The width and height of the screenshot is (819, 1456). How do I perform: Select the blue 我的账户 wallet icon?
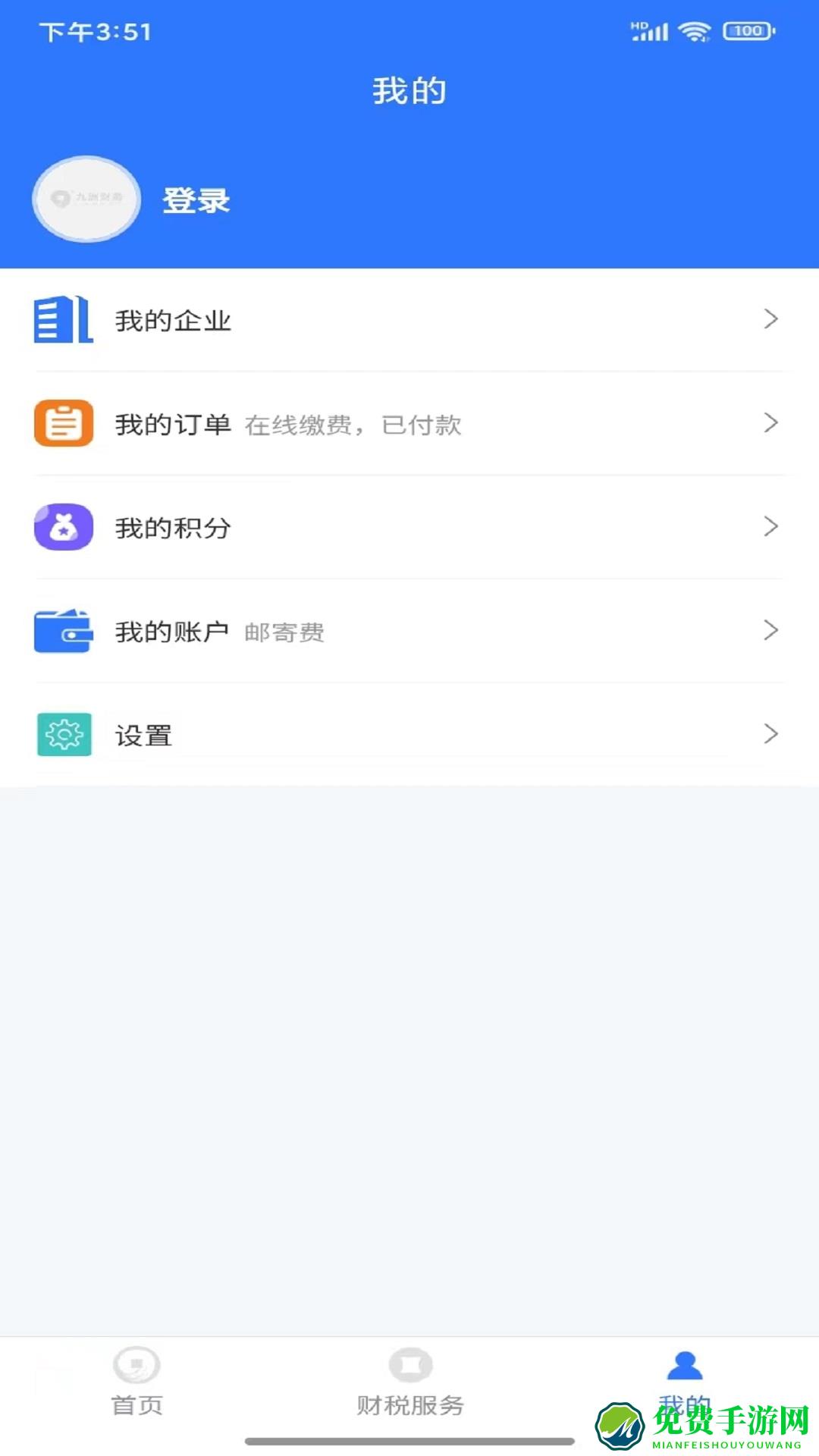(x=63, y=631)
